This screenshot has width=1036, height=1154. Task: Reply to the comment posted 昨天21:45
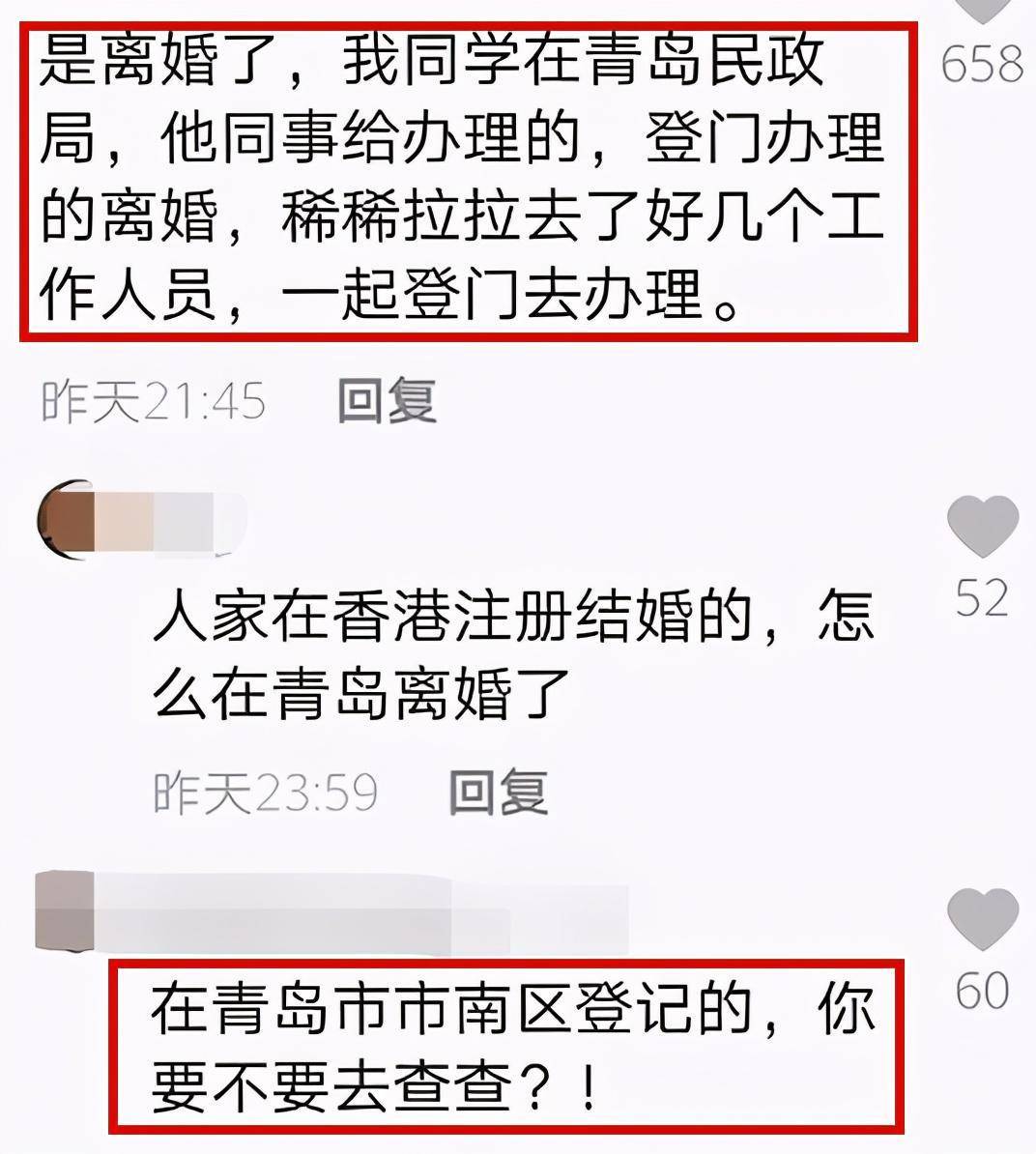point(387,399)
